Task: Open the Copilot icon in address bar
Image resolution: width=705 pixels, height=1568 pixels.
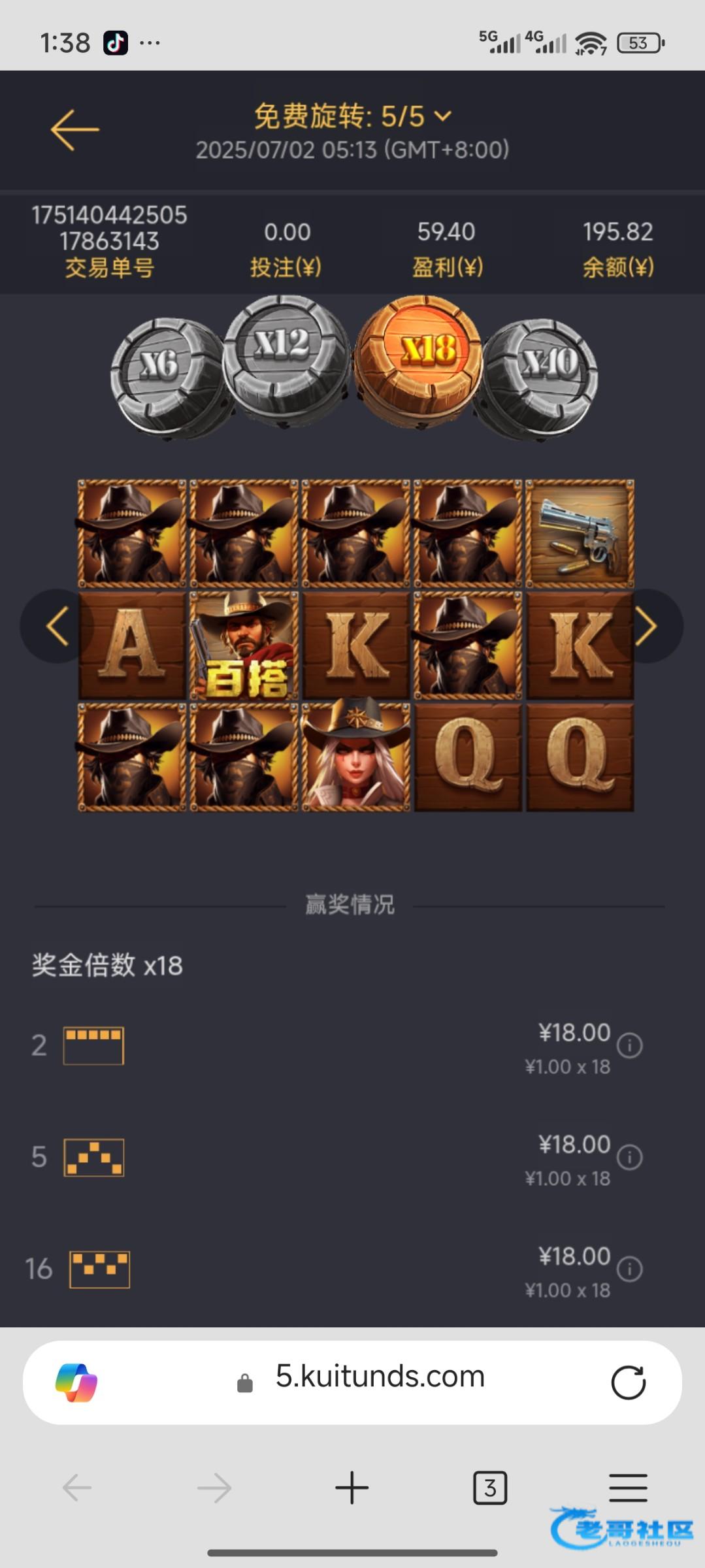Action: pyautogui.click(x=76, y=1382)
